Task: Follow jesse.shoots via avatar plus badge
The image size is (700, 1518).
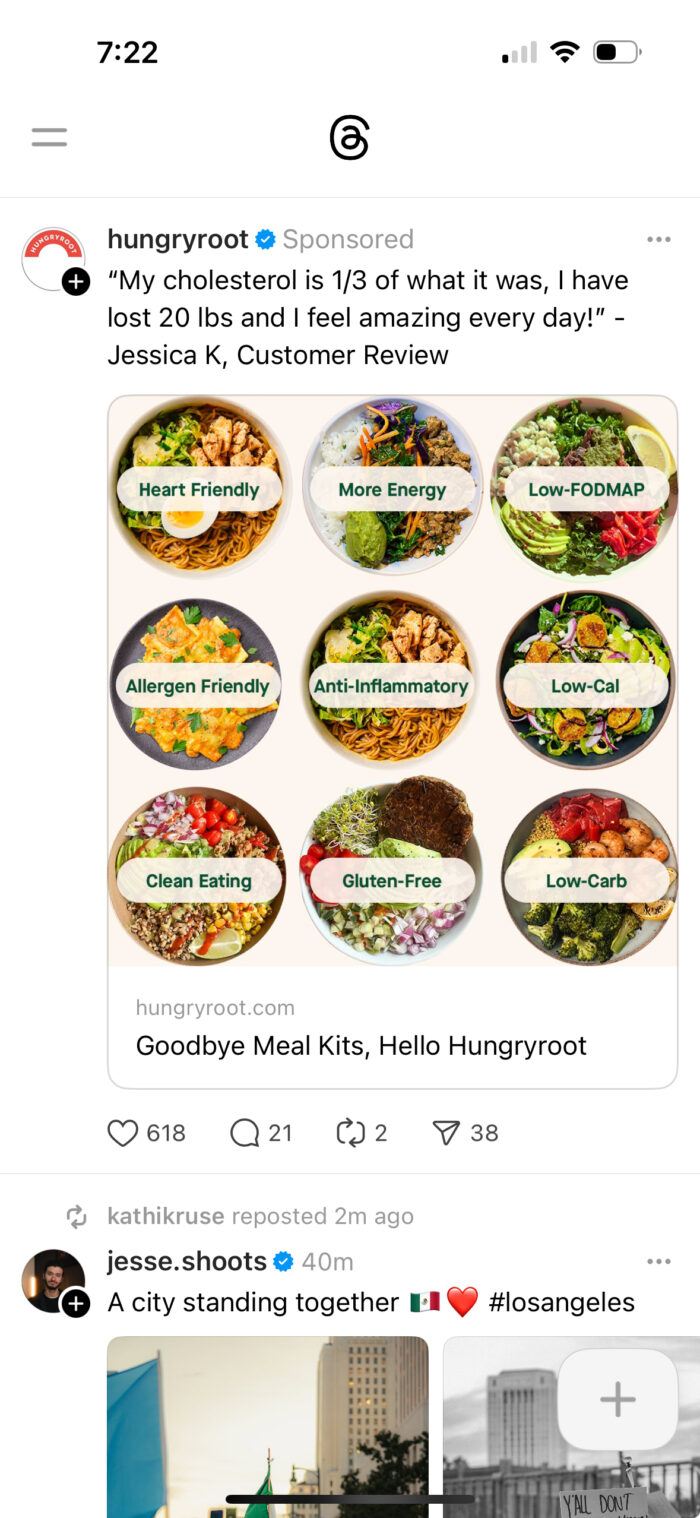Action: pyautogui.click(x=76, y=1304)
